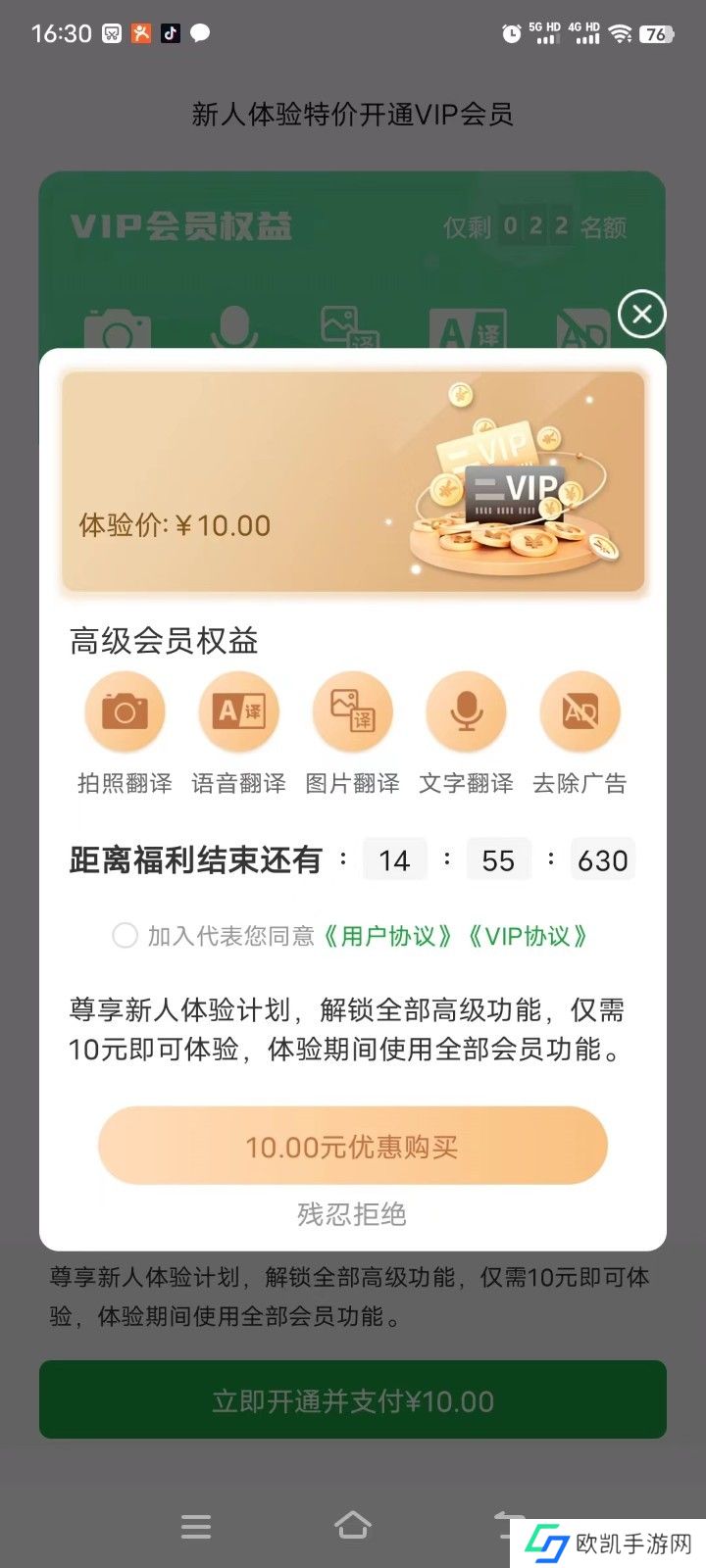Check the agreement consent circle

pyautogui.click(x=125, y=936)
